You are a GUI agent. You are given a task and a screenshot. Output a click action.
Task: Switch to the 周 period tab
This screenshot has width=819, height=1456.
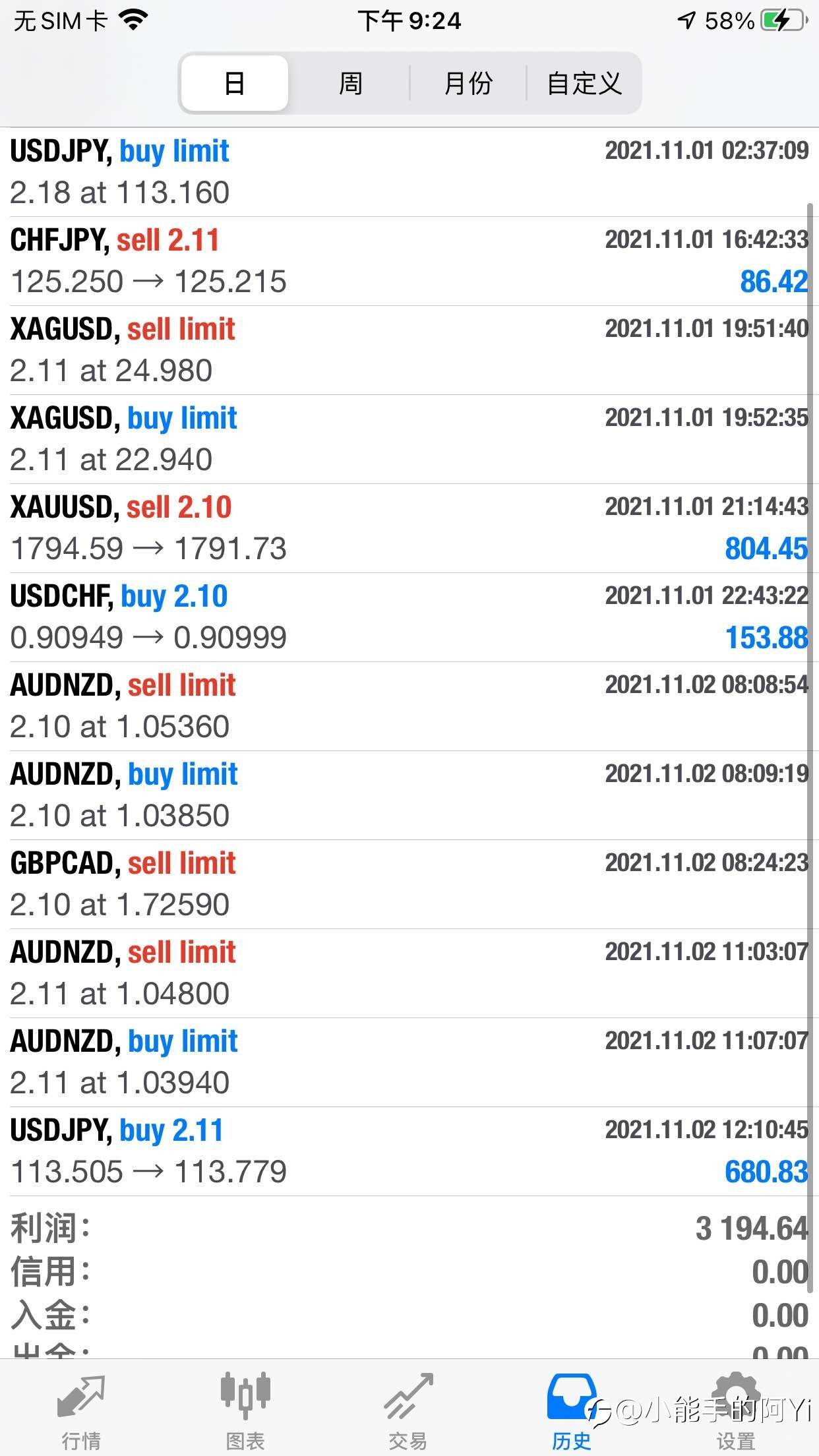pyautogui.click(x=350, y=84)
